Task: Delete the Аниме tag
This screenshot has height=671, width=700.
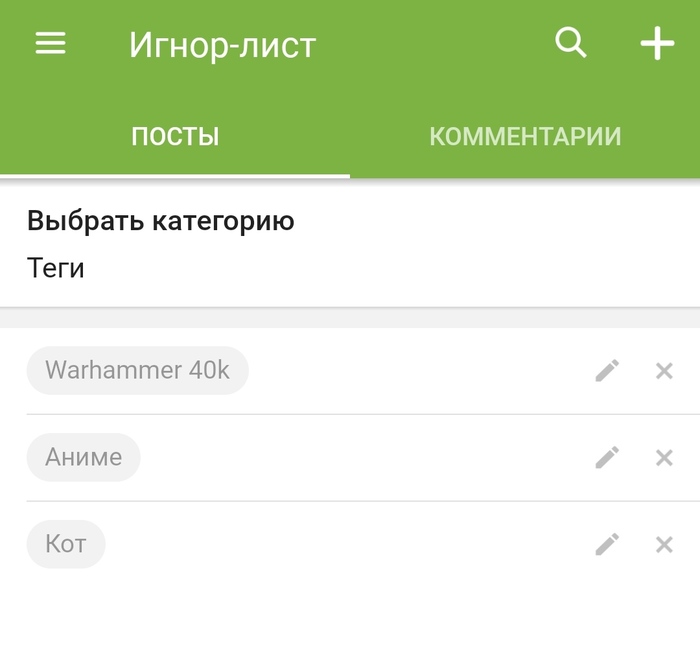Action: (664, 458)
